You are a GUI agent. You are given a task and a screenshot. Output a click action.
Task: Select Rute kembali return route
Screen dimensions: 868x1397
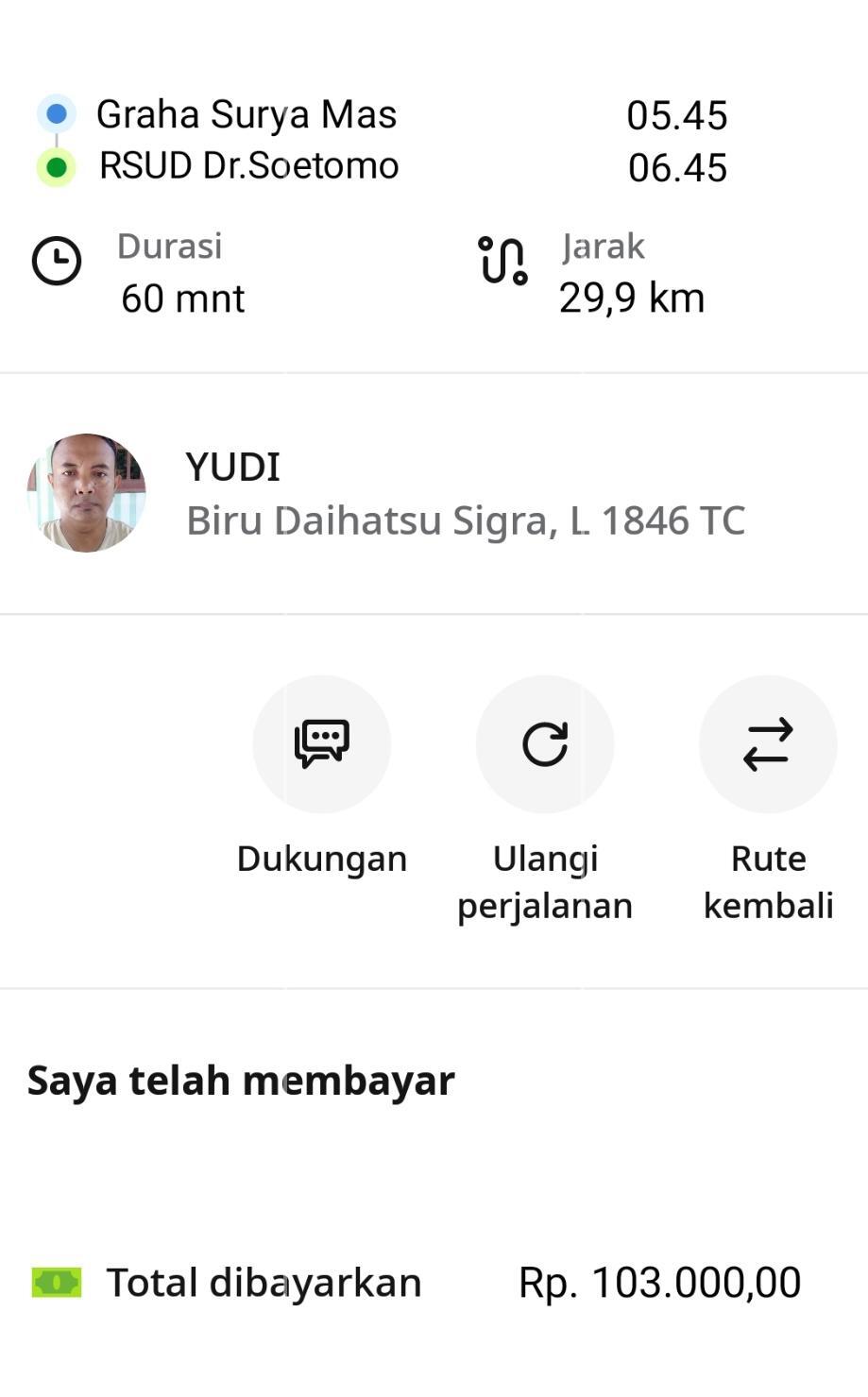pos(768,744)
